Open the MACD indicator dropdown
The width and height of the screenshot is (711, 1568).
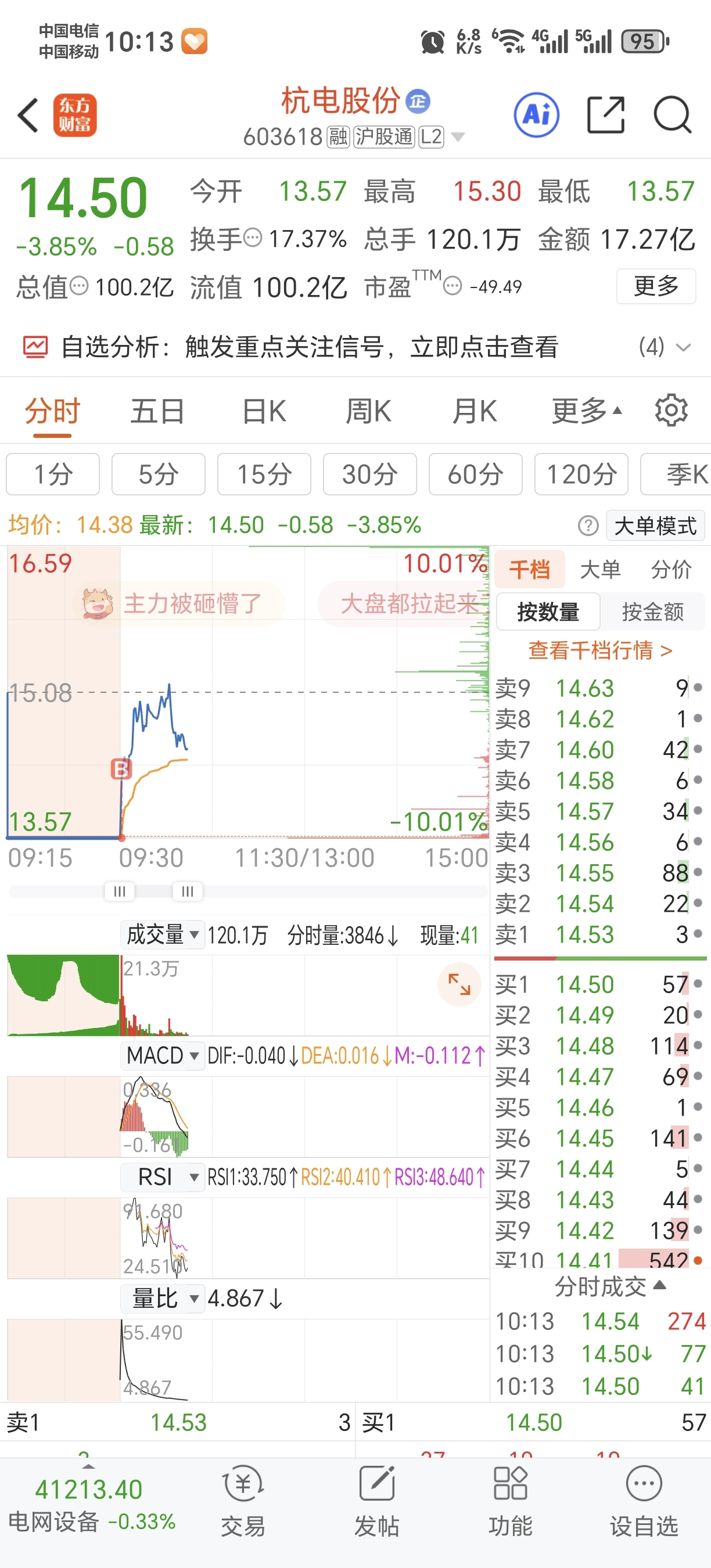163,1055
